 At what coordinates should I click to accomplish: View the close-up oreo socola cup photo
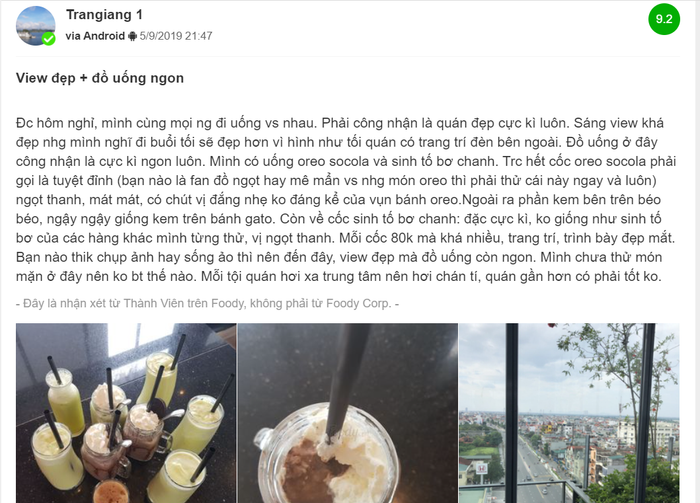[347, 412]
